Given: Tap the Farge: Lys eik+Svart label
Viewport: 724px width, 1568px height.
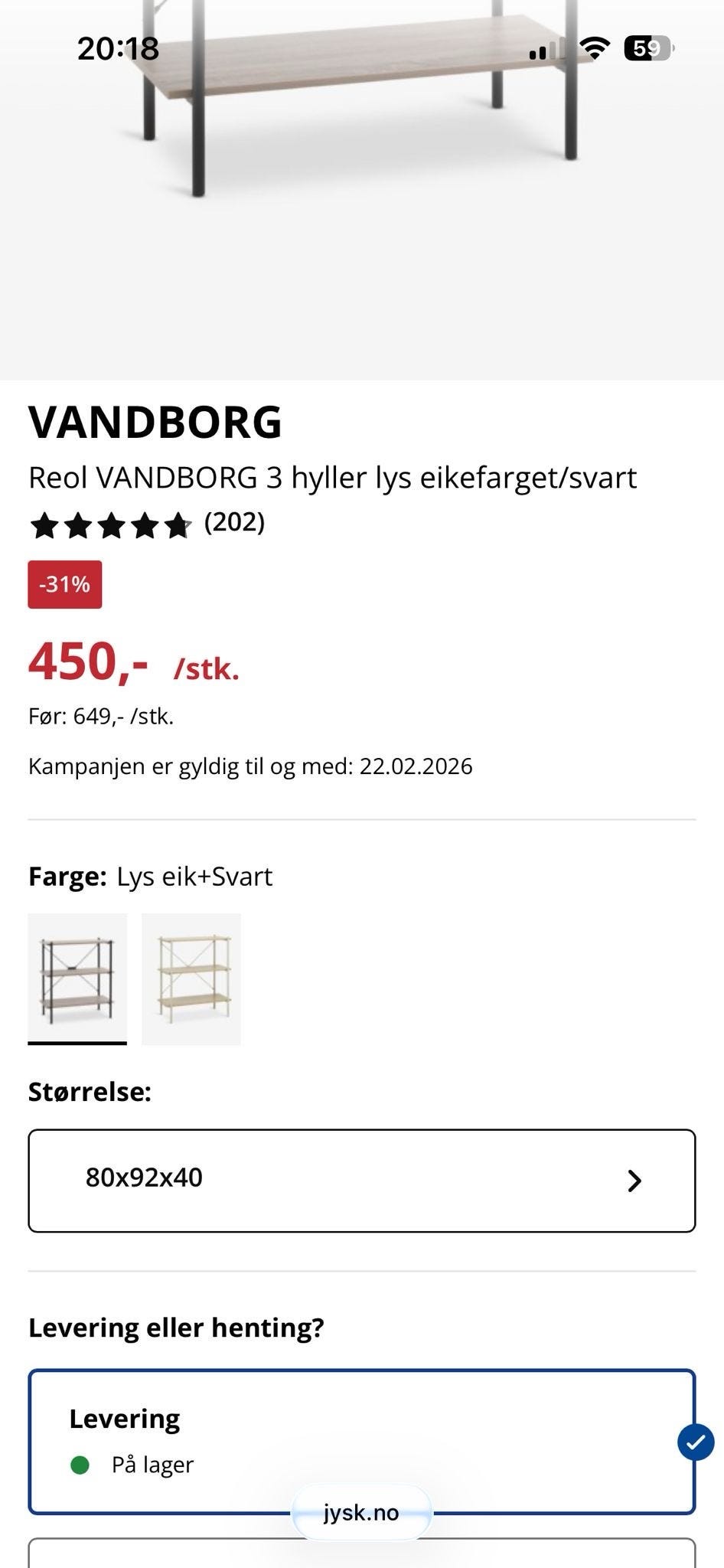Looking at the screenshot, I should coord(150,877).
